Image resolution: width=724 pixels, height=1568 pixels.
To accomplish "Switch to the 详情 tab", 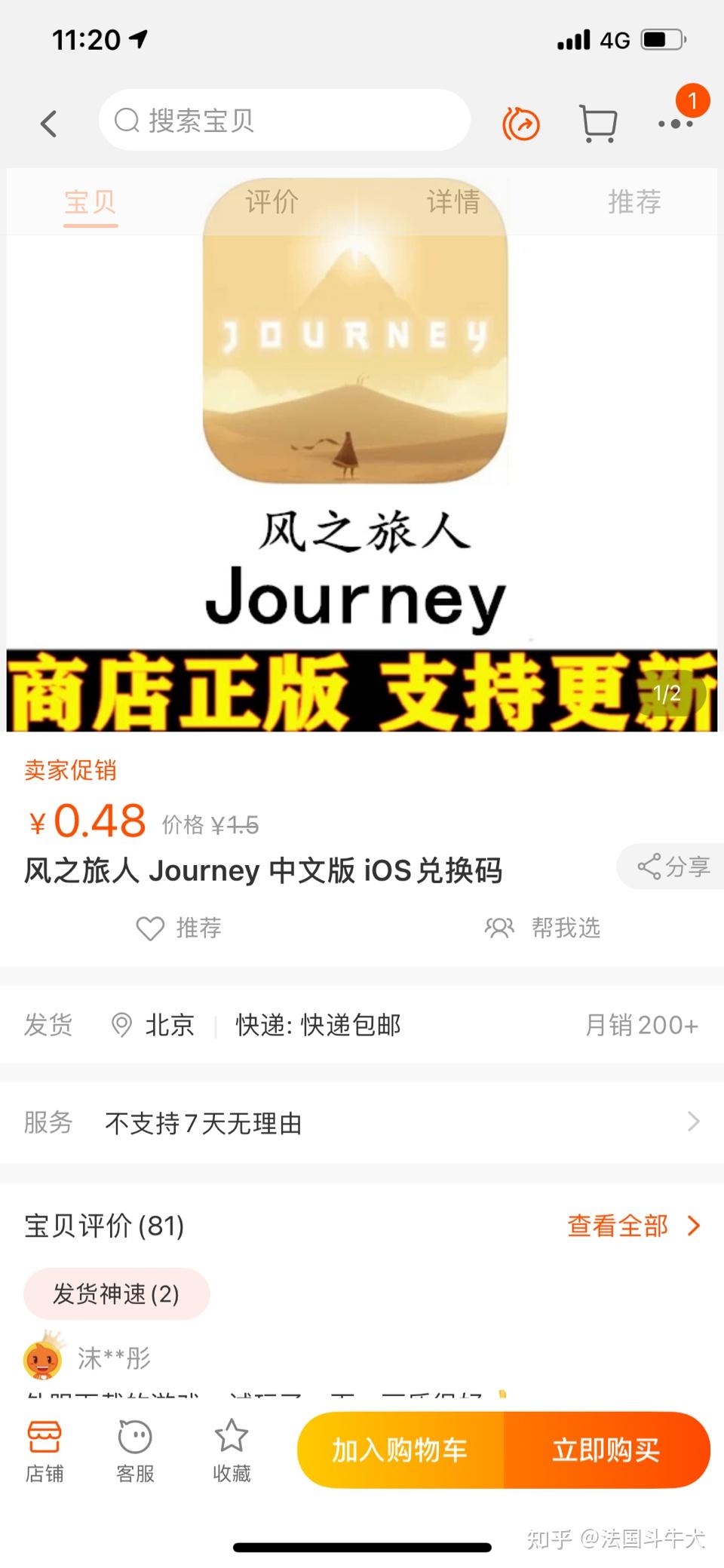I will tap(453, 202).
